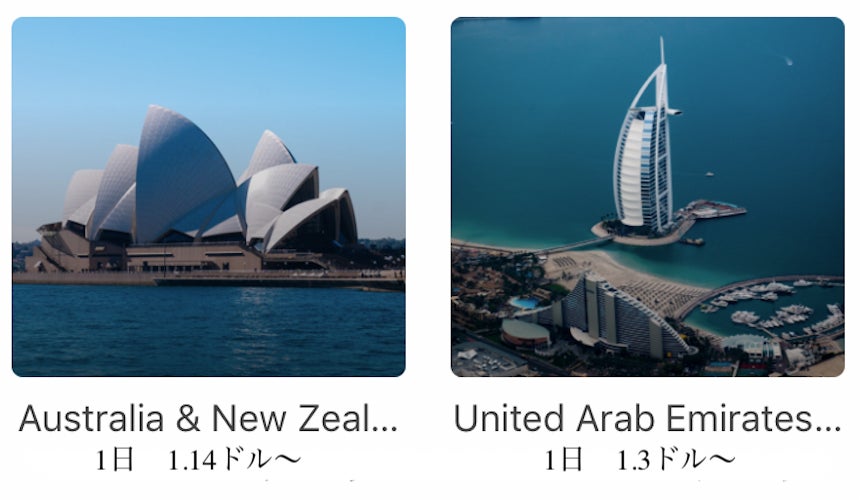
Task: Open the Australia & New Zealand card
Action: pyautogui.click(x=208, y=197)
